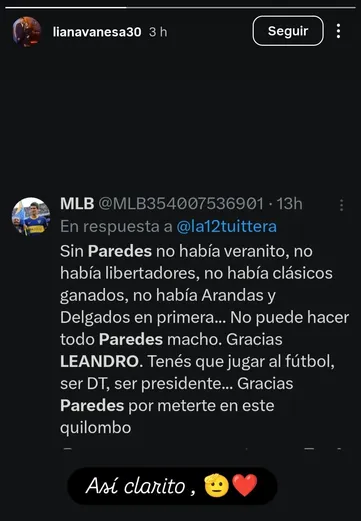Follow lianavanesa30 with the Seguir button
Image resolution: width=361 pixels, height=521 pixels.
click(288, 31)
